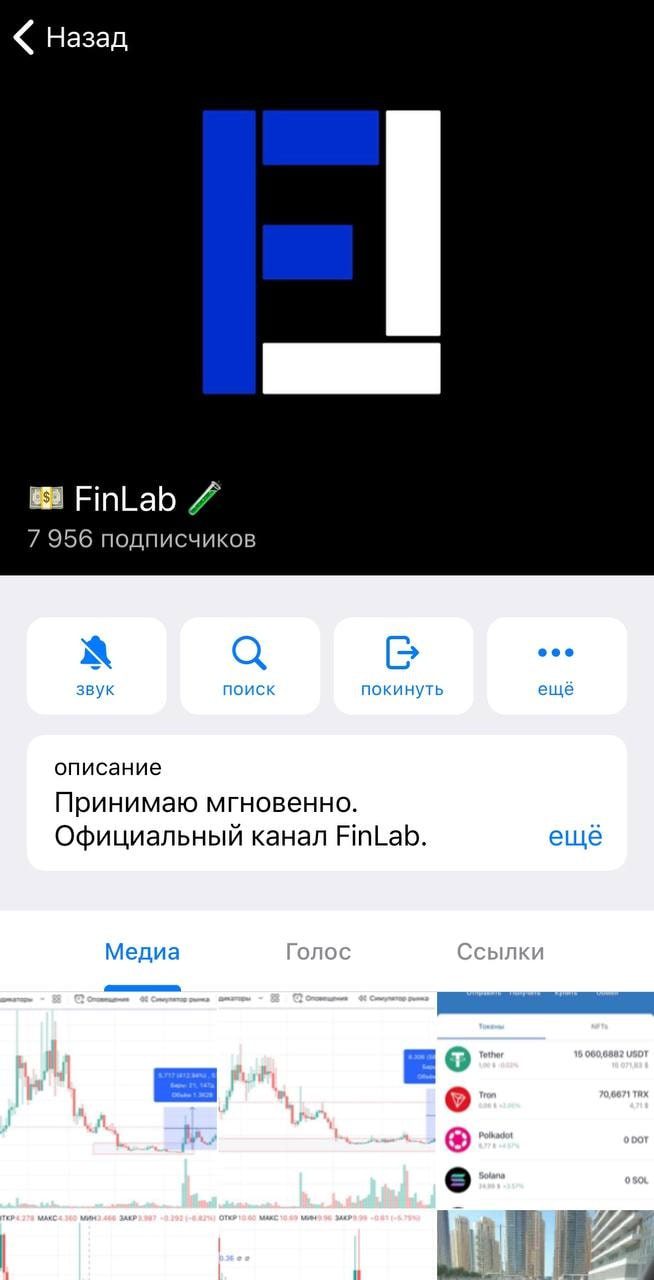
Task: Open more options with the ещё dots
Action: [x=556, y=665]
